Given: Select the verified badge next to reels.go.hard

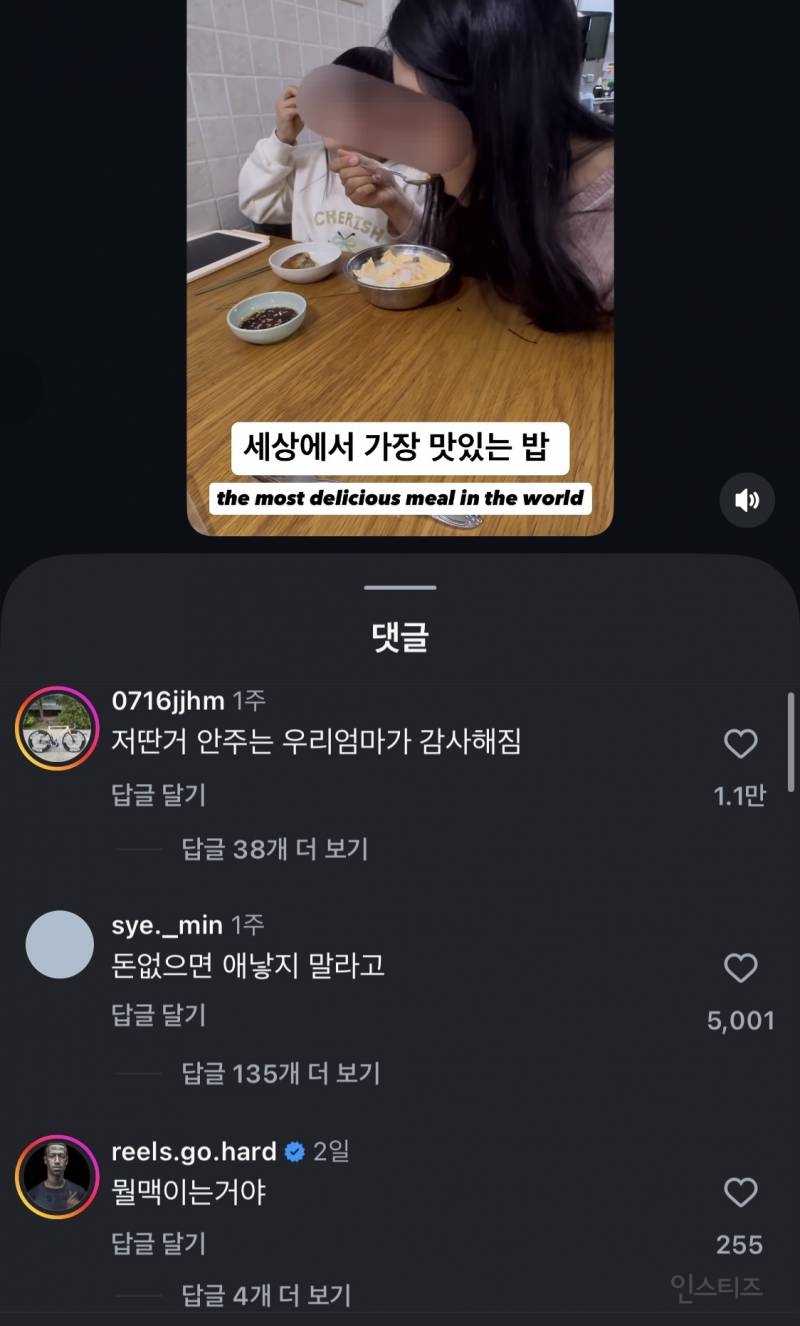Looking at the screenshot, I should pos(294,1151).
